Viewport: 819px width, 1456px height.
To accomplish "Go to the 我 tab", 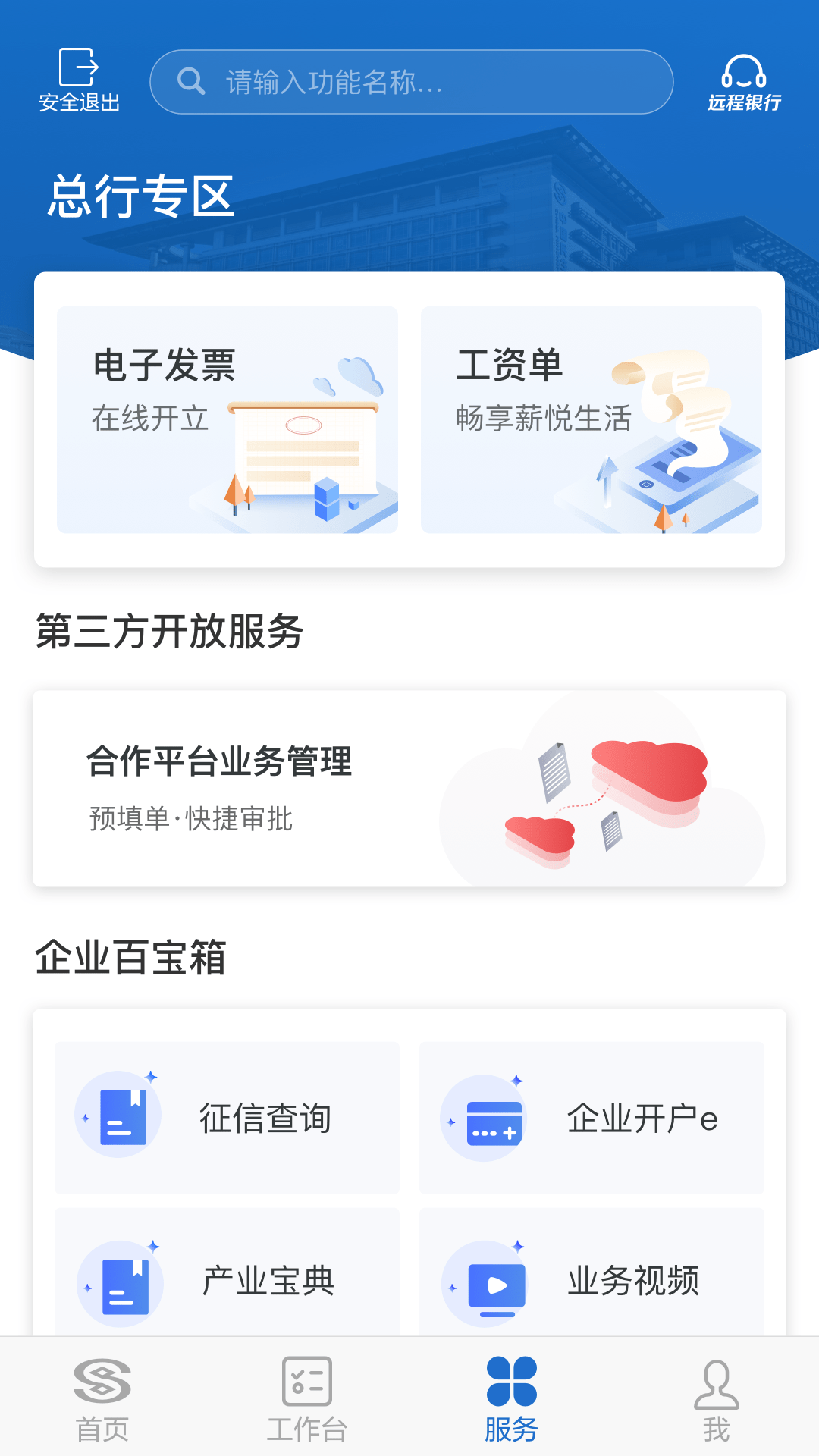I will point(716,1398).
